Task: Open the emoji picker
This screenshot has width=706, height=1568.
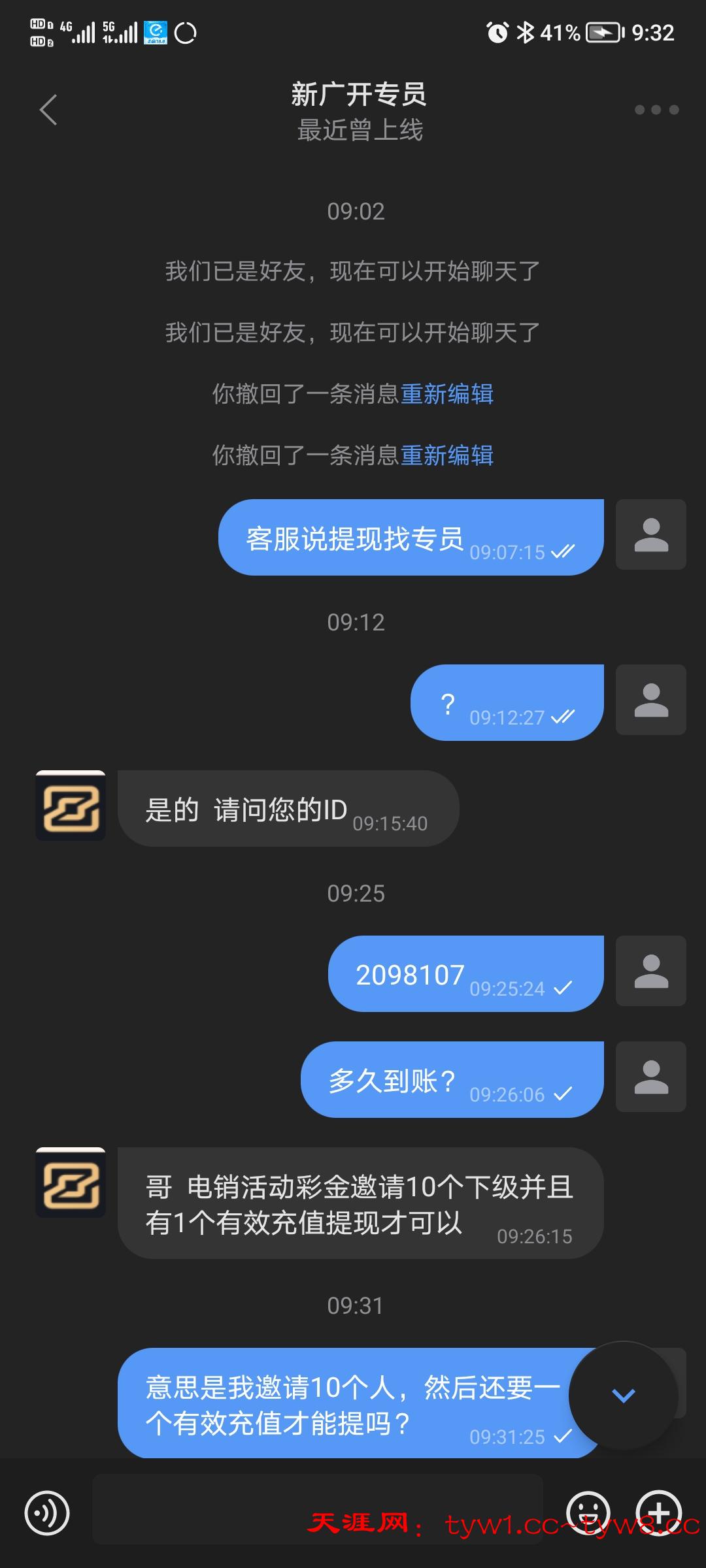Action: 588,1512
